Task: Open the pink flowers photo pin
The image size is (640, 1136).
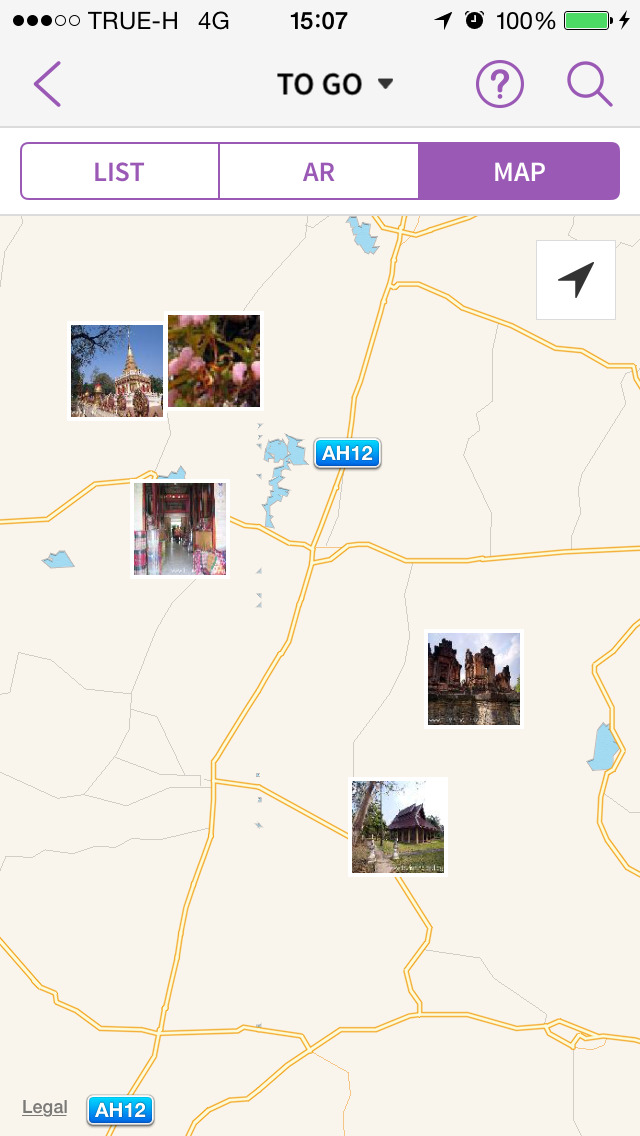Action: click(x=214, y=360)
